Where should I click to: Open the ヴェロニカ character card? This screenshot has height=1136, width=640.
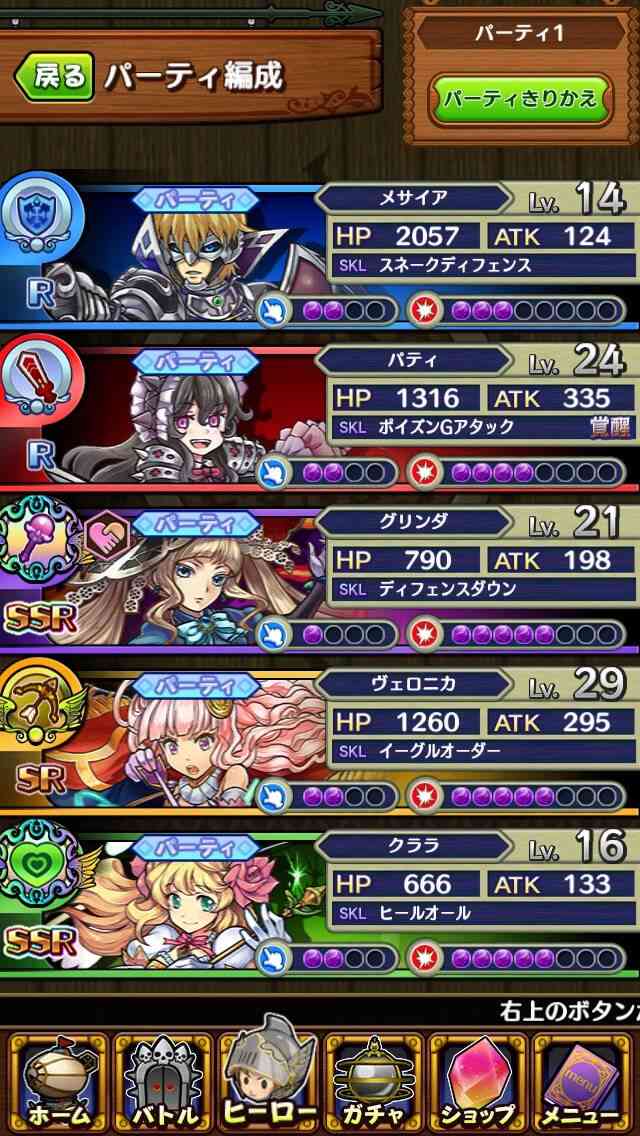click(320, 739)
